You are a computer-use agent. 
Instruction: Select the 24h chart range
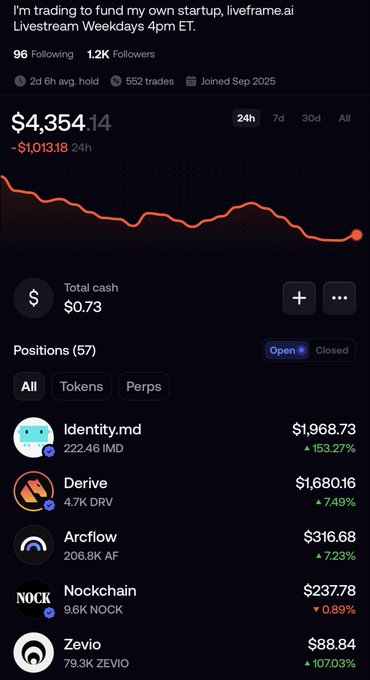246,118
